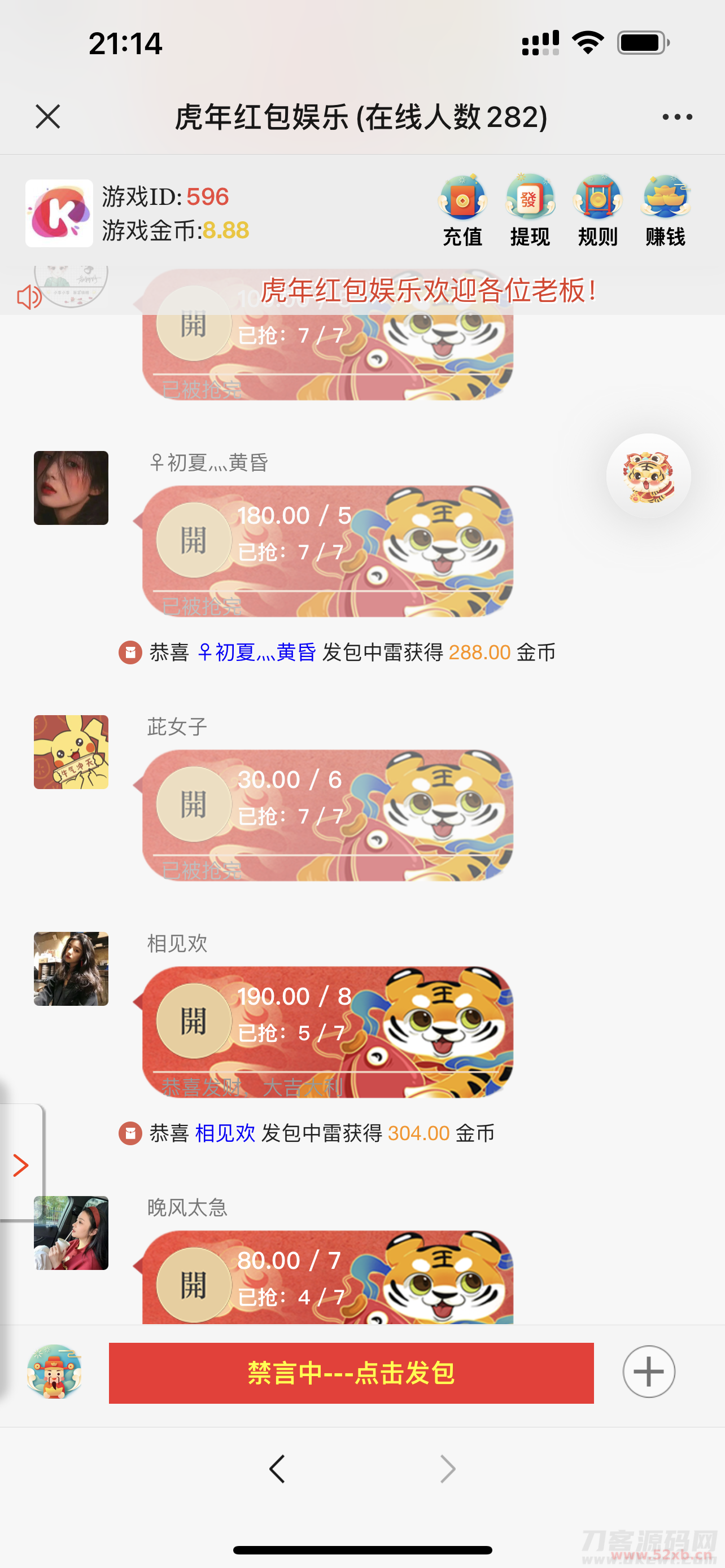The image size is (725, 1568).
Task: Expand the side panel red arrow
Action: coord(21,1165)
